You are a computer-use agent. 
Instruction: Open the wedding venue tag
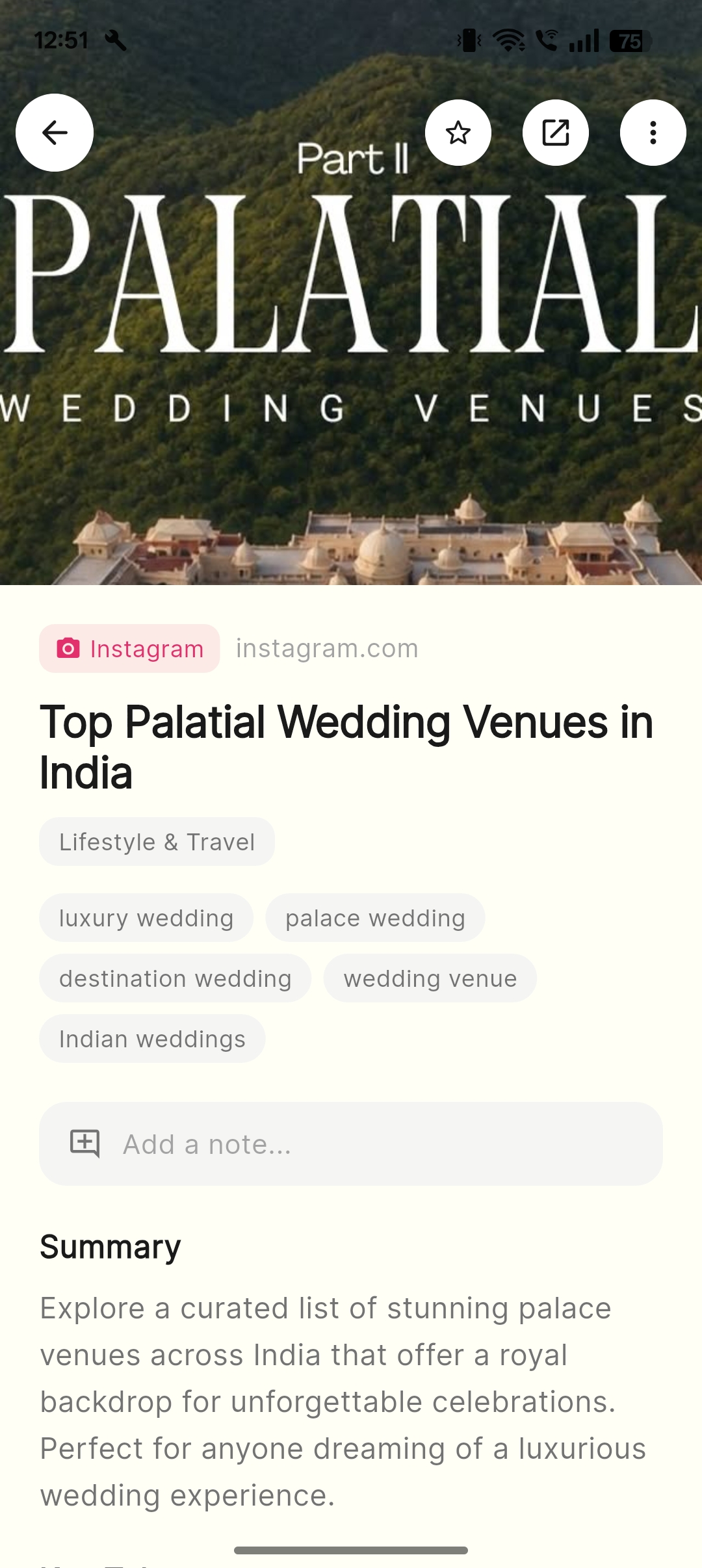[430, 978]
